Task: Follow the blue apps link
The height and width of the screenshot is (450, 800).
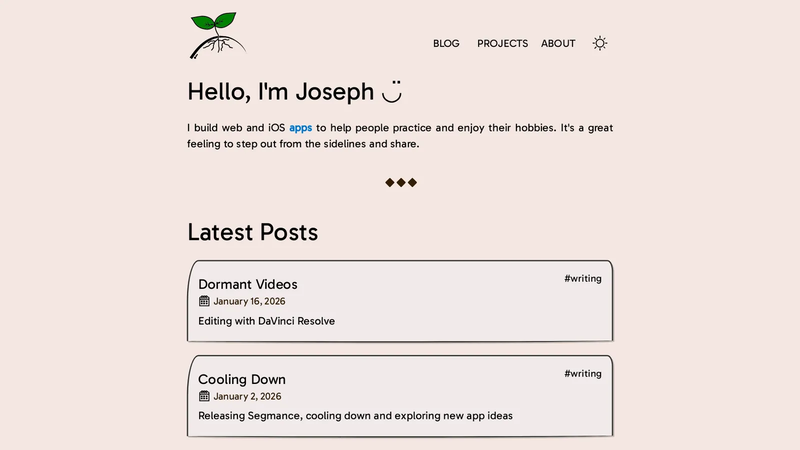Action: coord(301,128)
